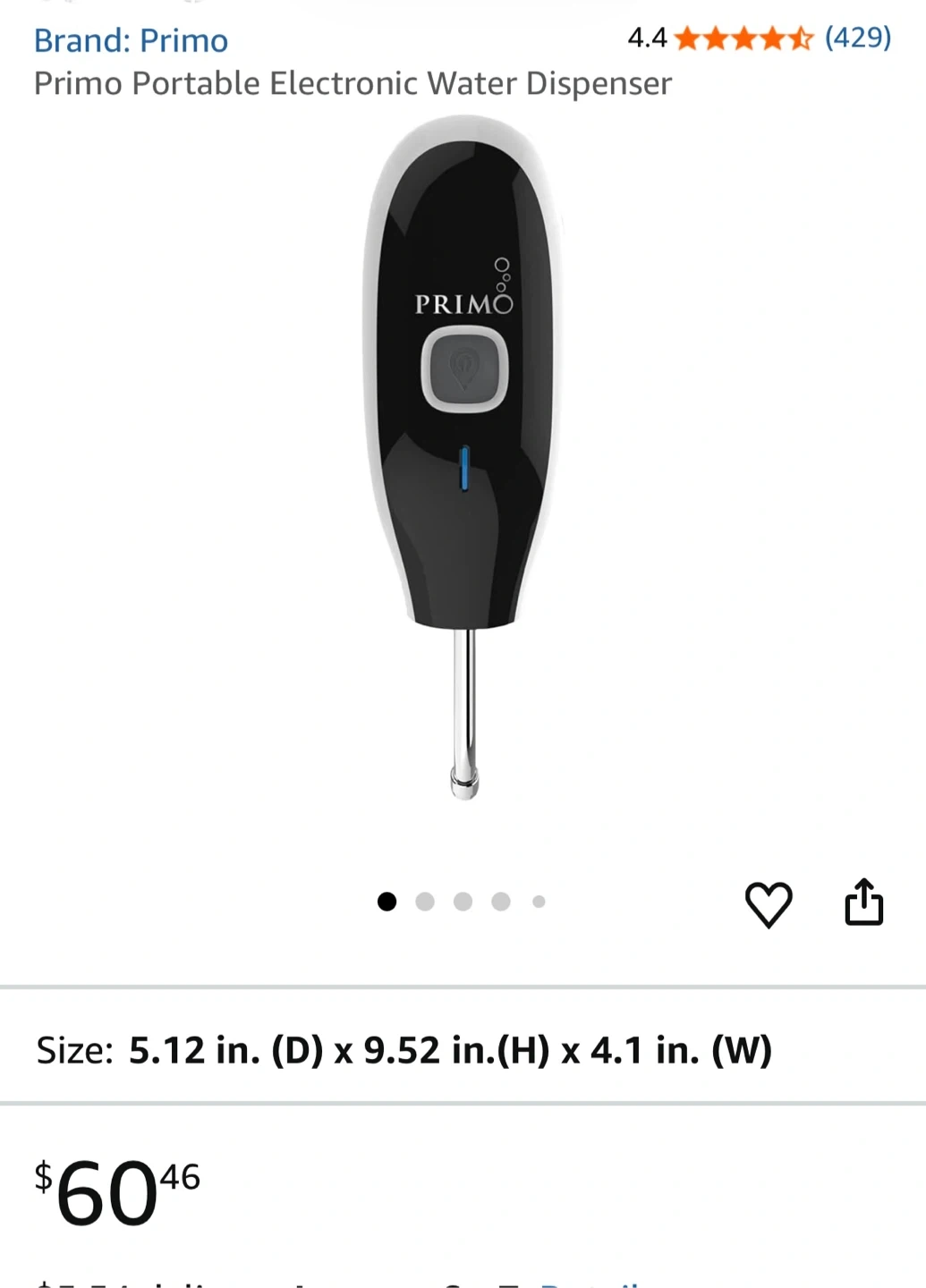
Task: Open the Brand: Primo link
Action: coord(131,41)
